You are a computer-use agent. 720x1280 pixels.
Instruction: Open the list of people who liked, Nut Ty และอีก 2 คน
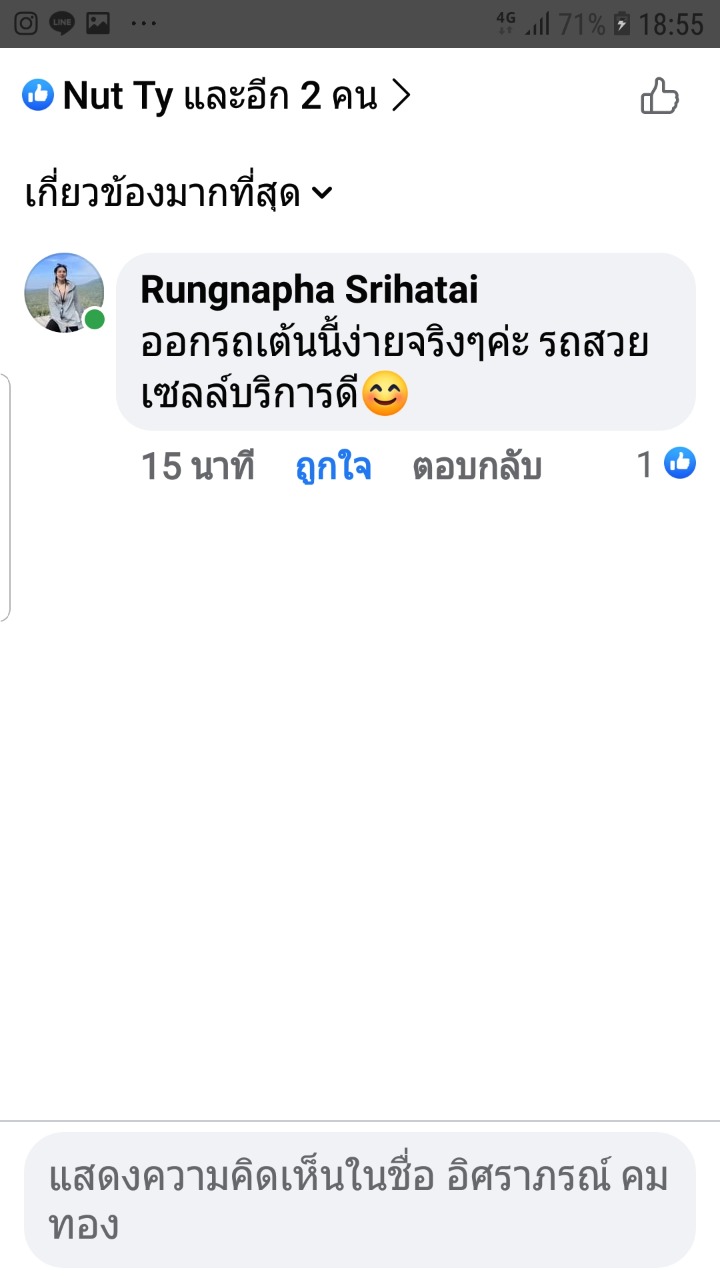217,97
